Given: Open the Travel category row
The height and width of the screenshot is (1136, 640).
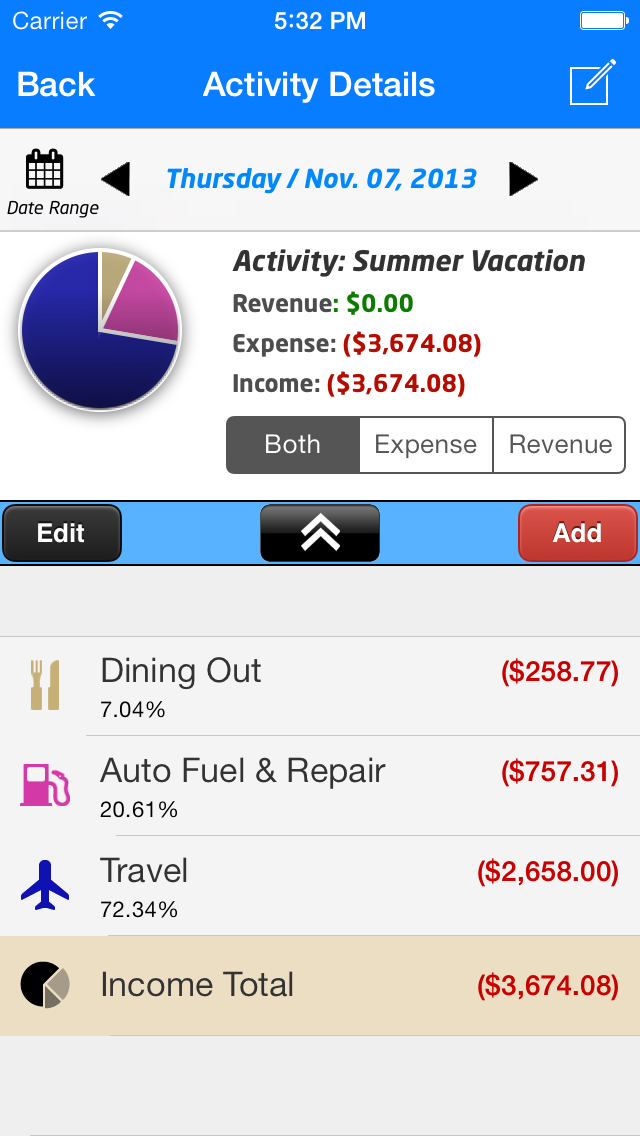Looking at the screenshot, I should click(320, 885).
